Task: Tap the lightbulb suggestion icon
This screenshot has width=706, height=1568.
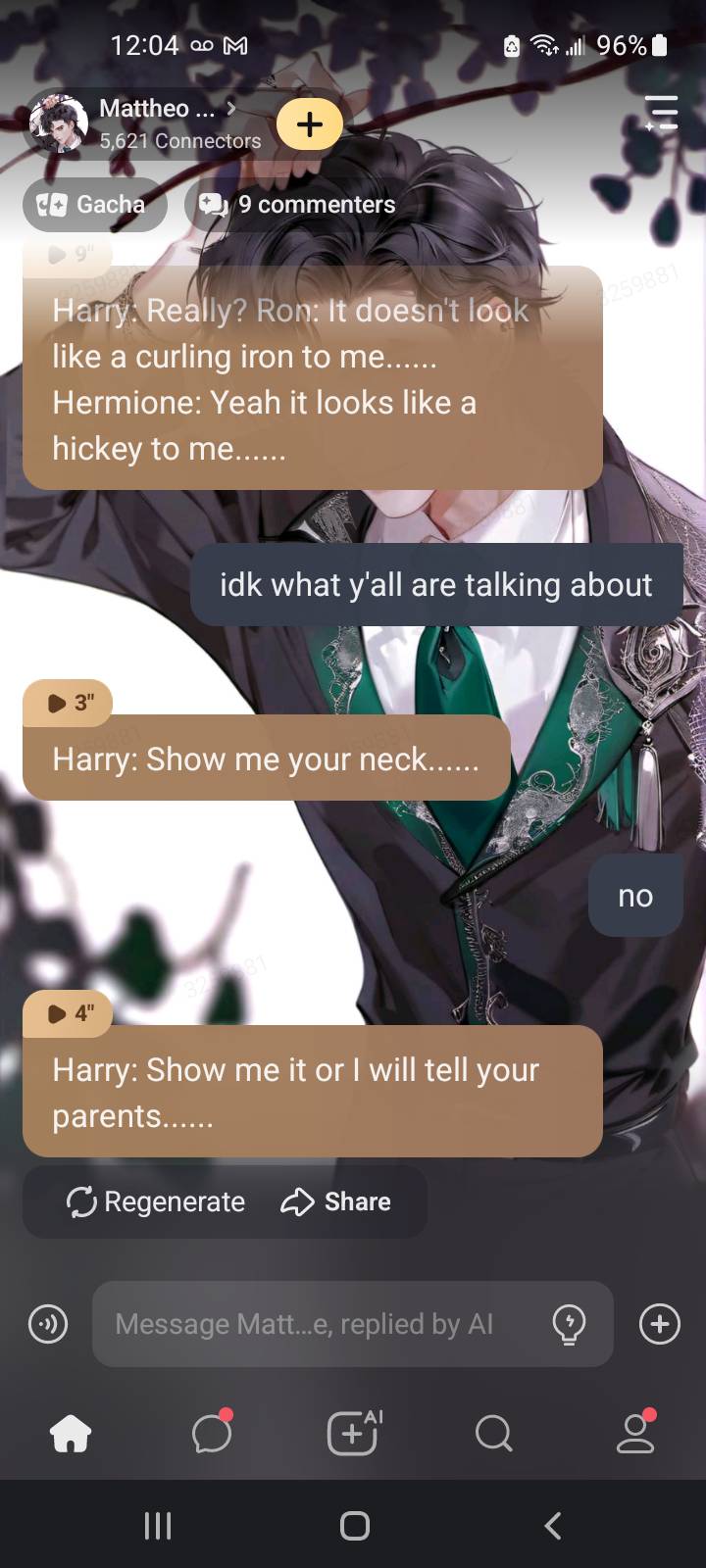Action: click(569, 1324)
